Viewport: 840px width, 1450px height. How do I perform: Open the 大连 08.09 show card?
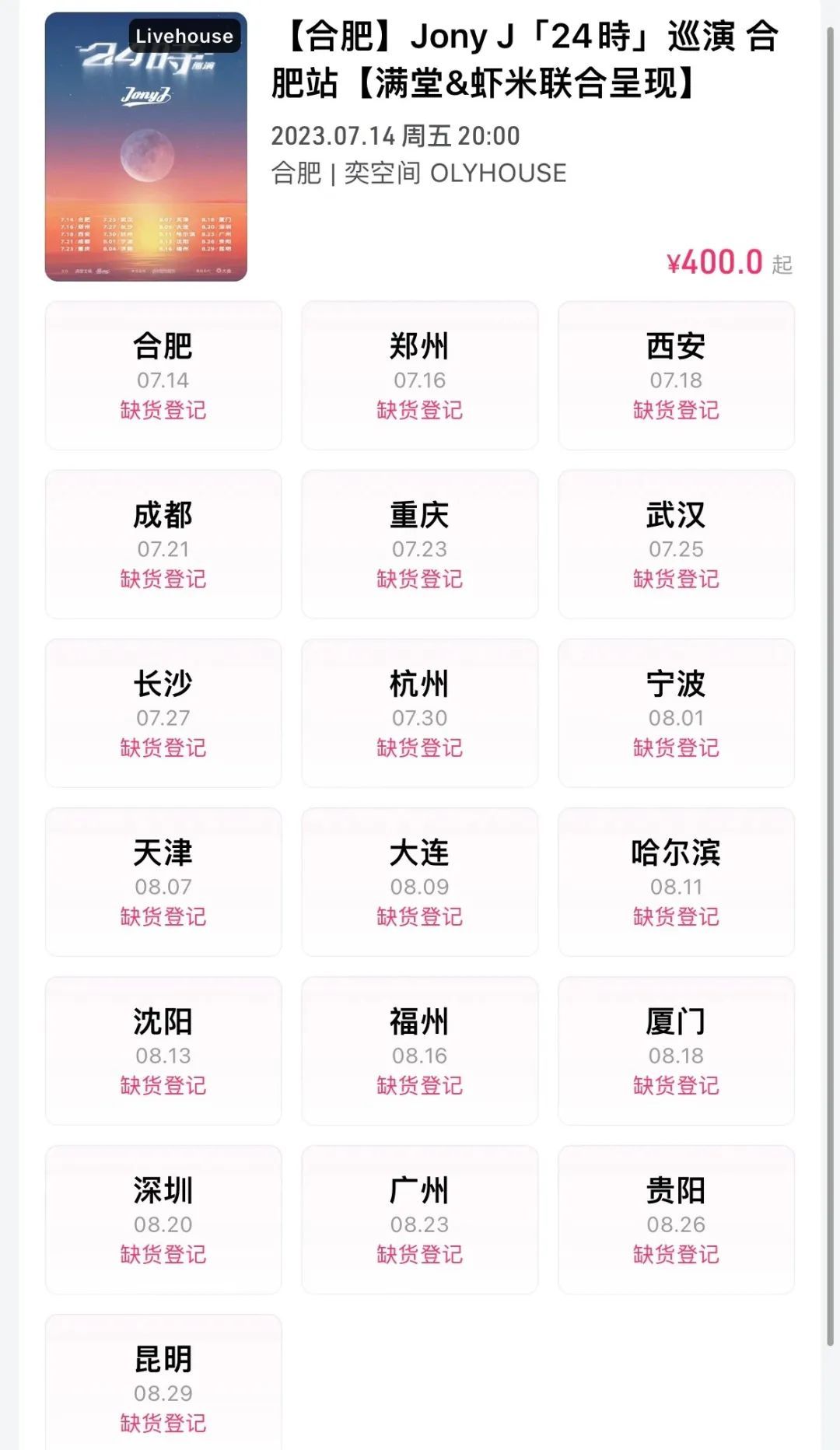tap(420, 882)
